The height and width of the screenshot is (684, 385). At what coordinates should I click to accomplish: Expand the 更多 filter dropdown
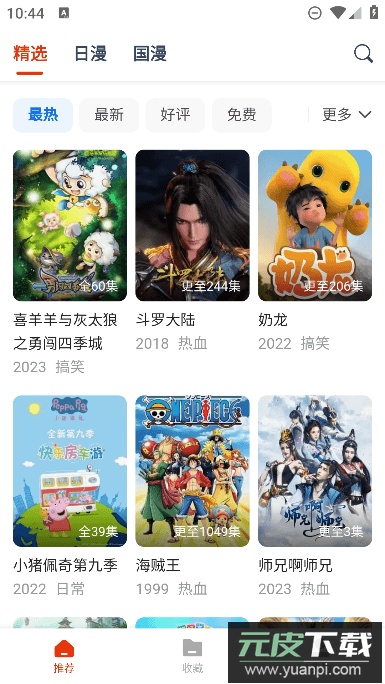tap(347, 115)
